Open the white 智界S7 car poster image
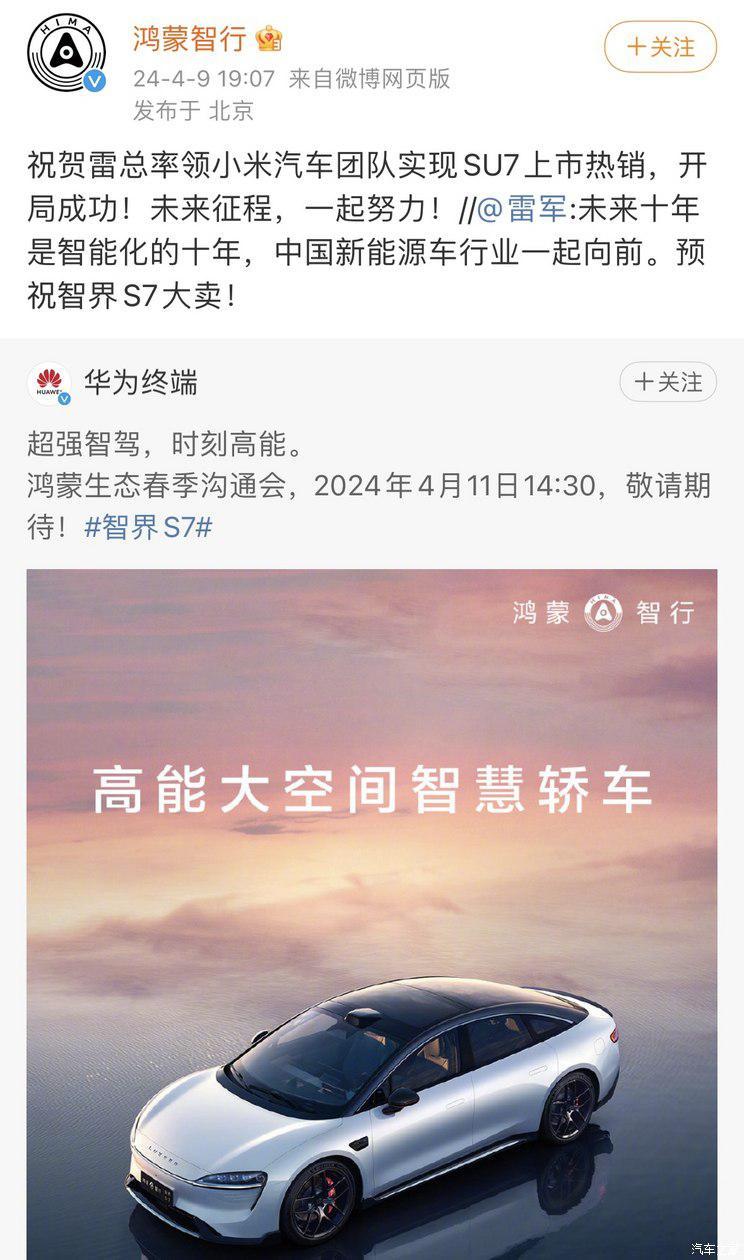Viewport: 744px width, 1260px height. pos(372,910)
